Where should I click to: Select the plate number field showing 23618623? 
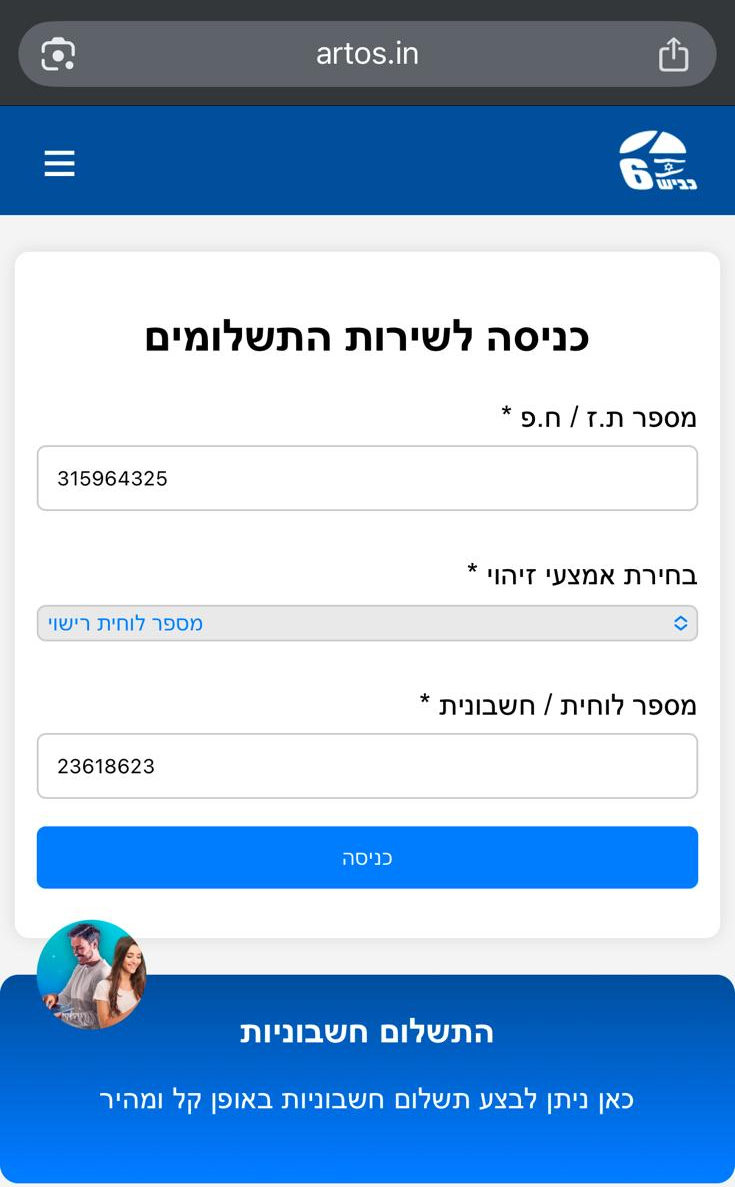click(367, 766)
